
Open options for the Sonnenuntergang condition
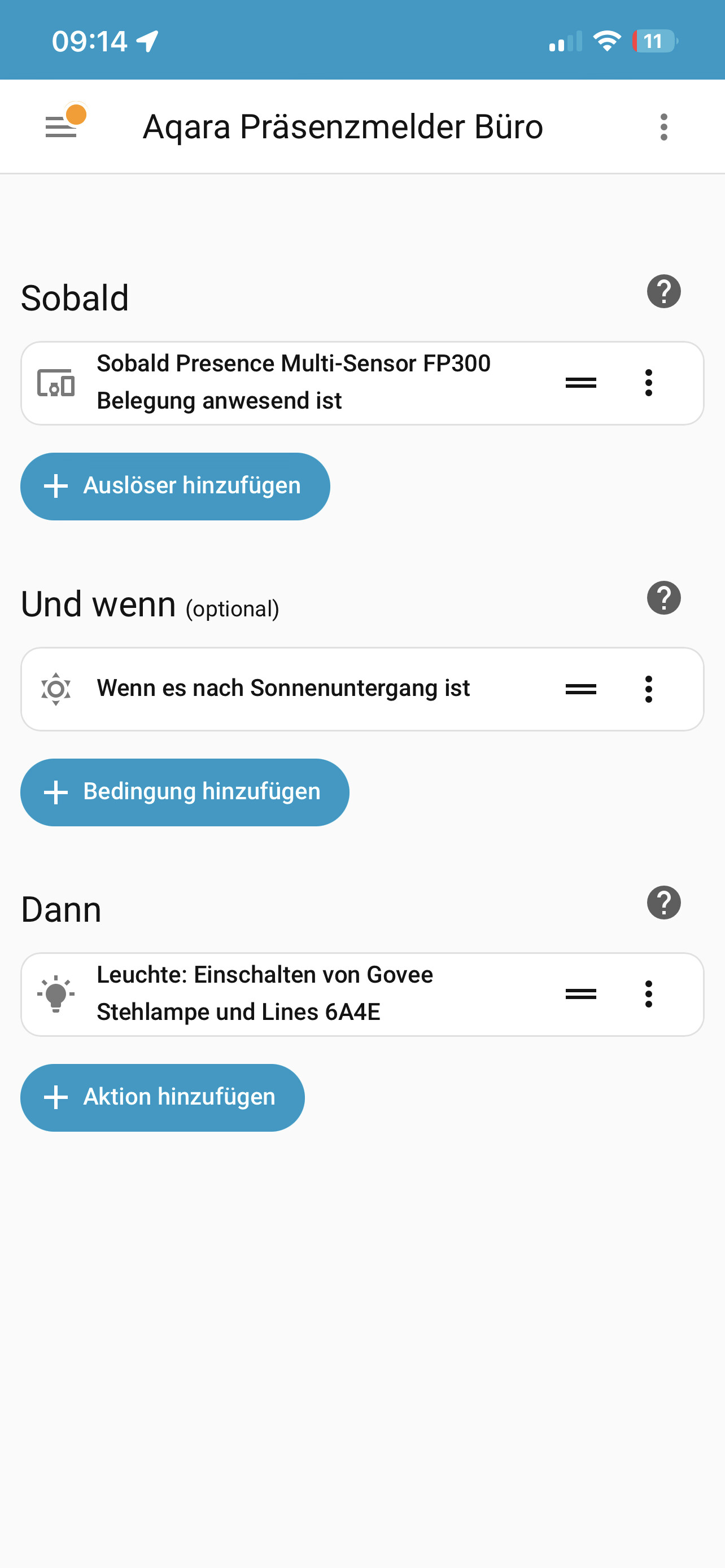click(649, 689)
